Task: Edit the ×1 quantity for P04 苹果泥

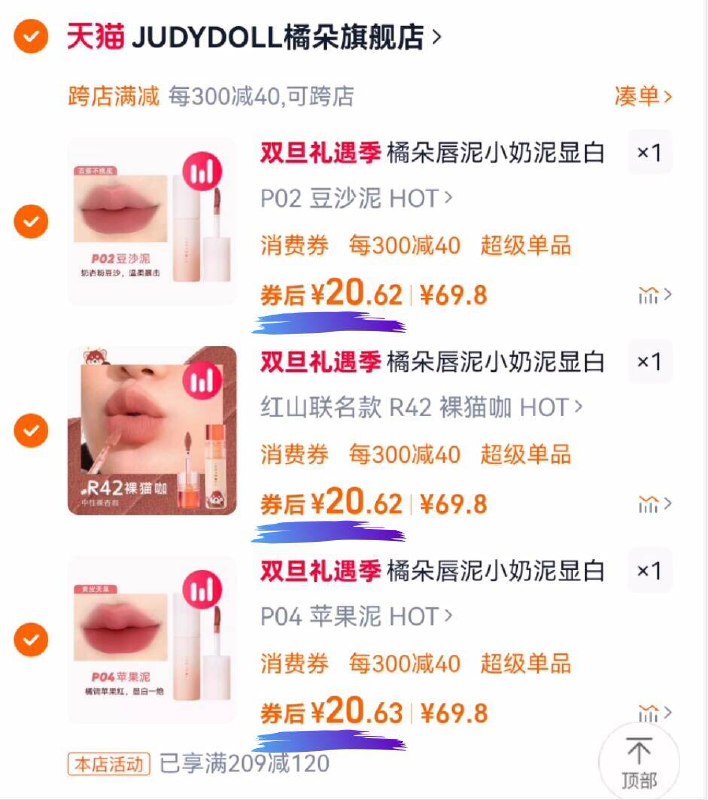Action: [650, 571]
